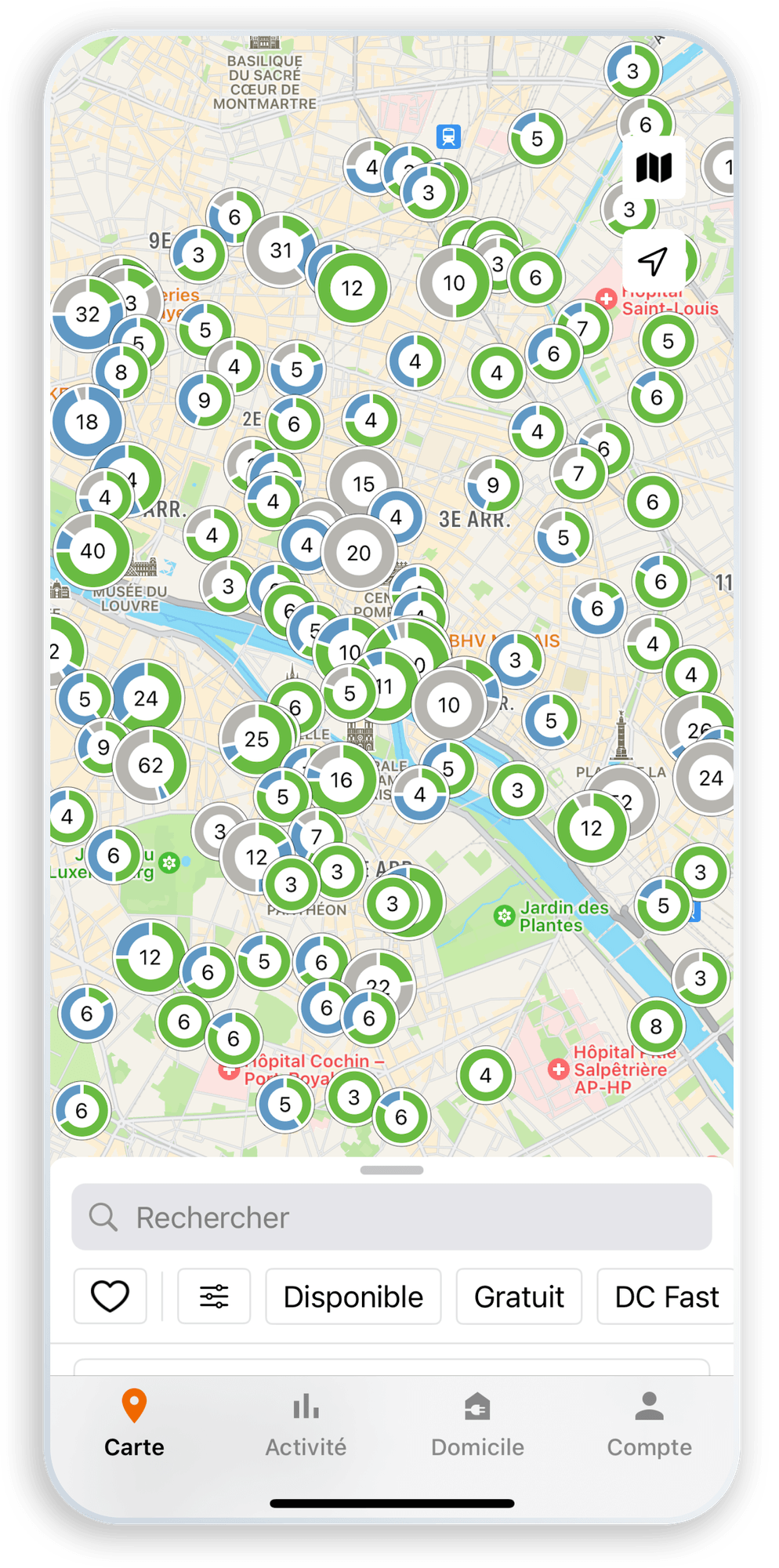Open the cluster marker labeled 32
The height and width of the screenshot is (1568, 779).
click(87, 314)
